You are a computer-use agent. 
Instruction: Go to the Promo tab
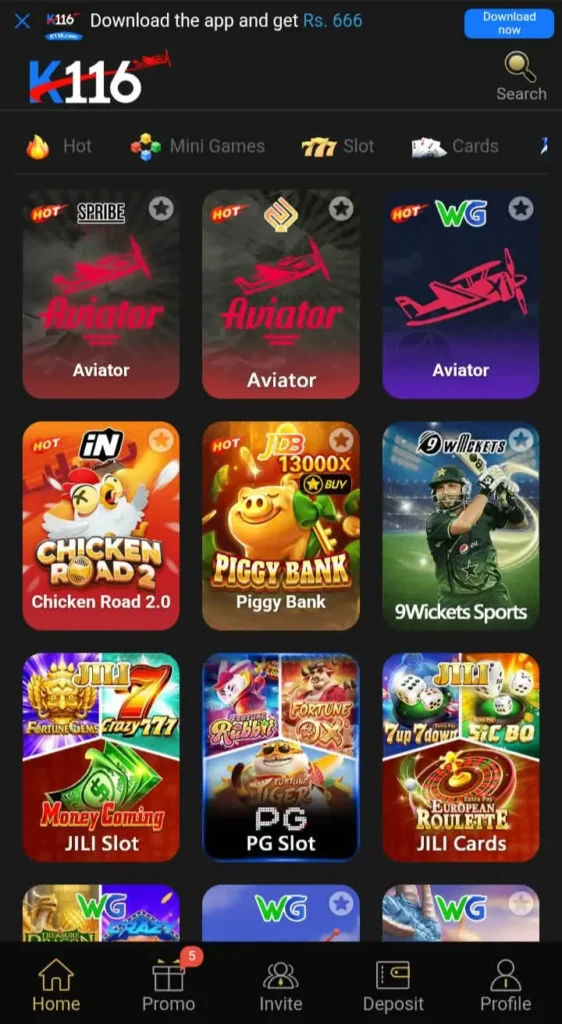[168, 985]
